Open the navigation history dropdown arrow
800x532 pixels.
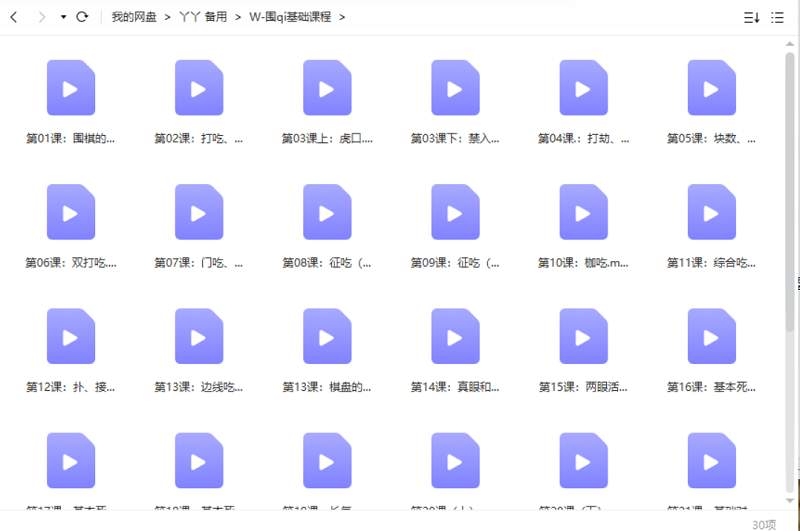(64, 17)
